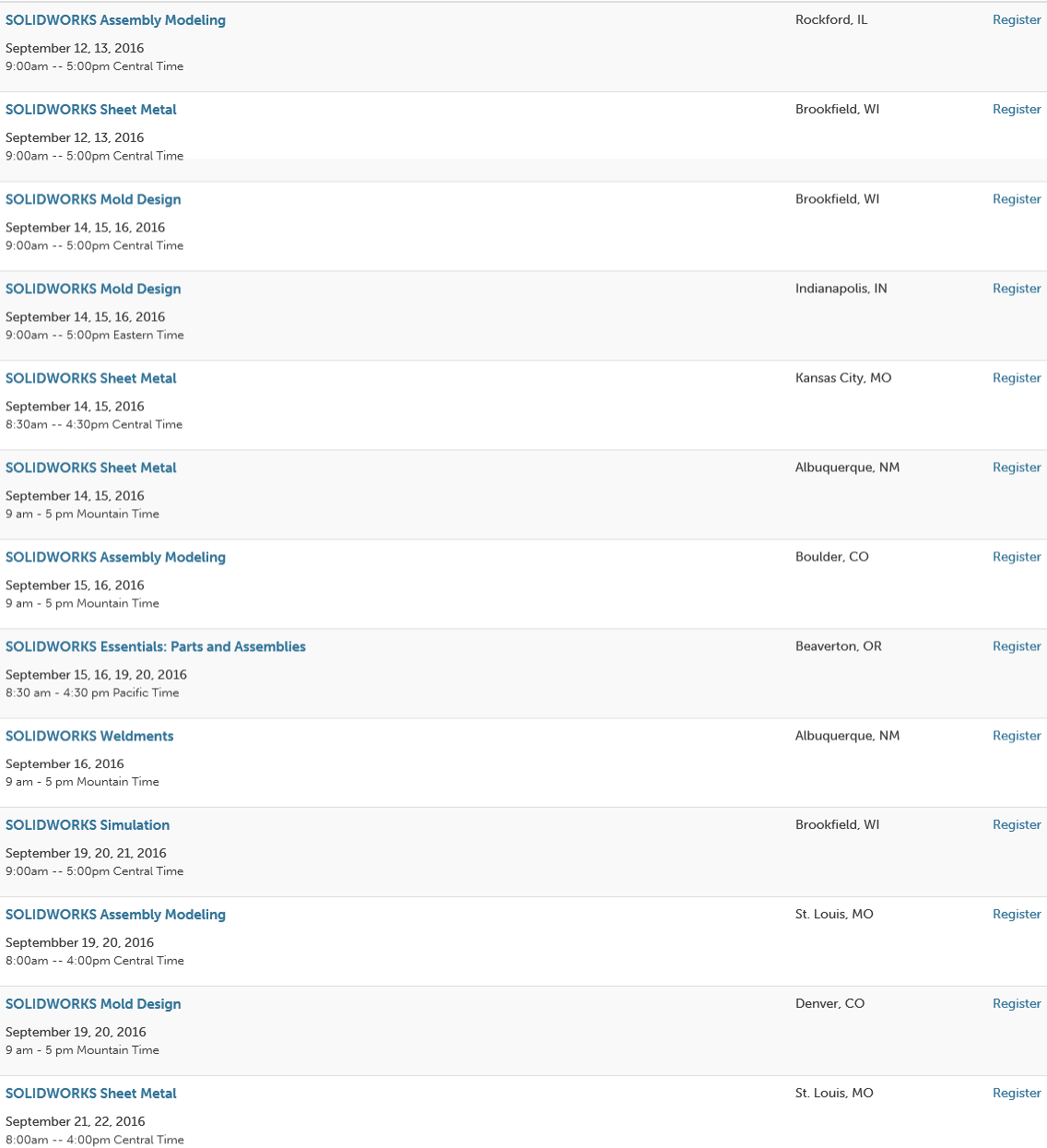Screen dimensions: 1047x1148
Task: Register for the Rockford, IL Assembly Modeling class
Action: [1016, 20]
